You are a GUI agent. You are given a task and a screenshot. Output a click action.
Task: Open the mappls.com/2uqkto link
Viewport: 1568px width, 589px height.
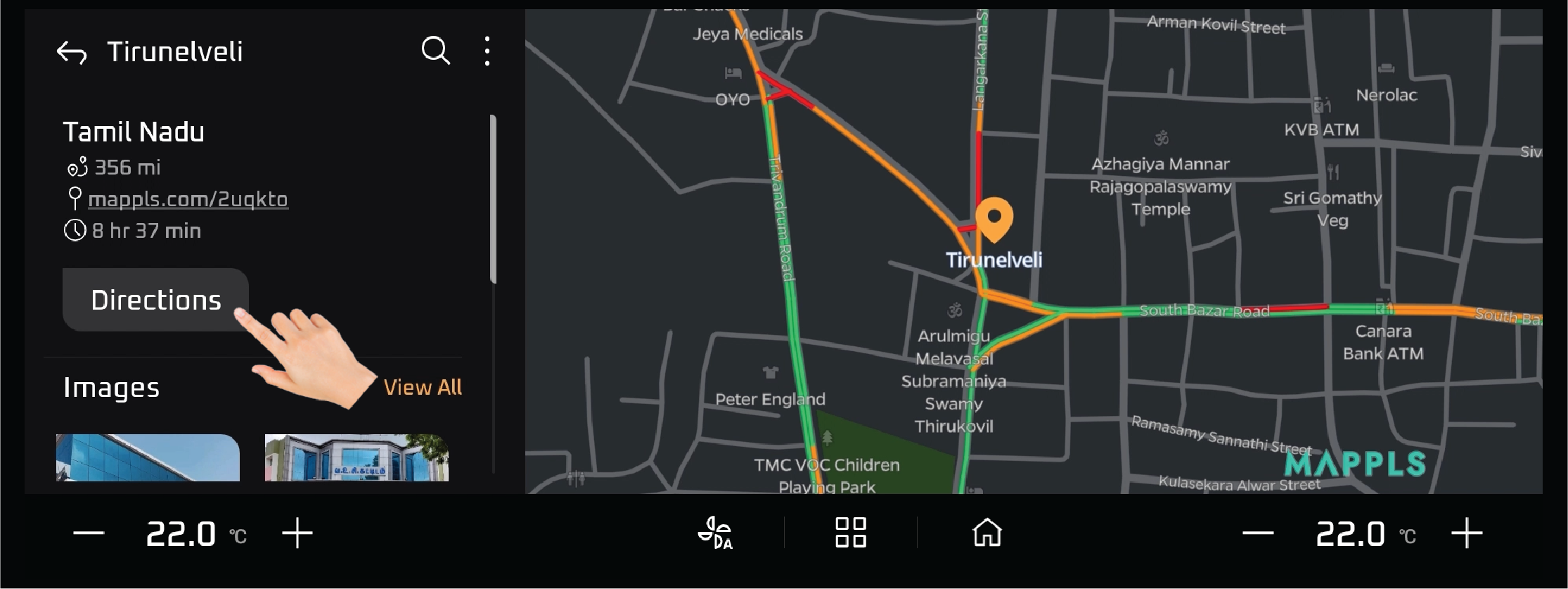coord(188,200)
